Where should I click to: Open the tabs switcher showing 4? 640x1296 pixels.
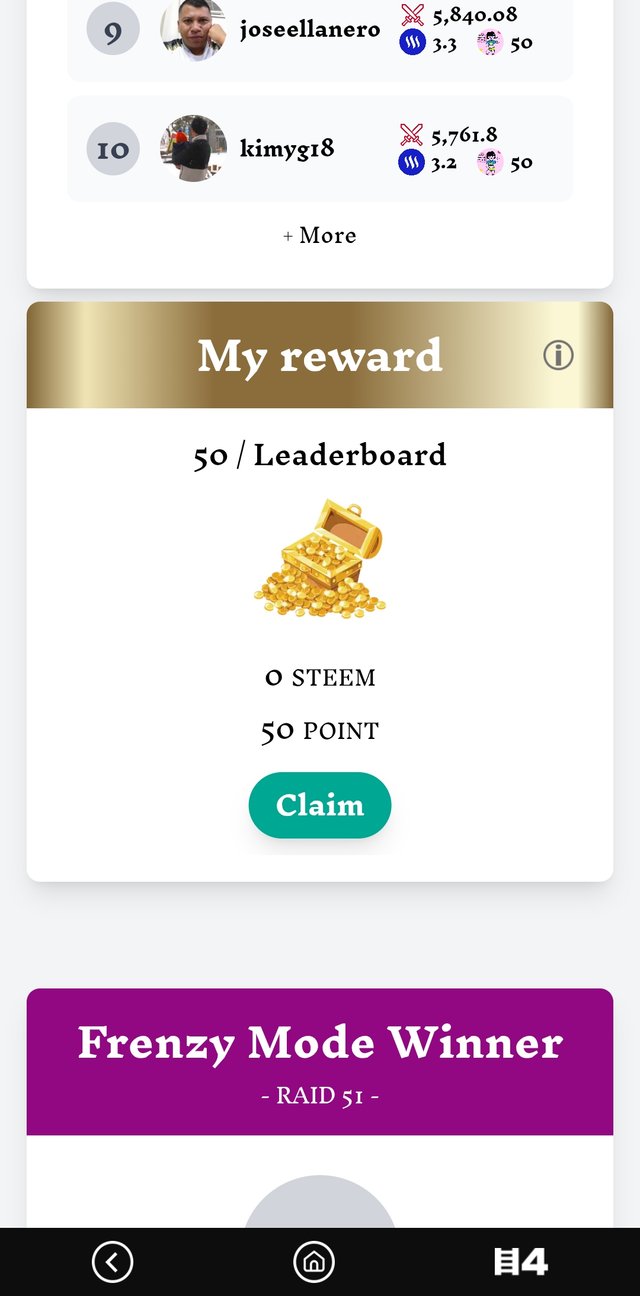(521, 1262)
